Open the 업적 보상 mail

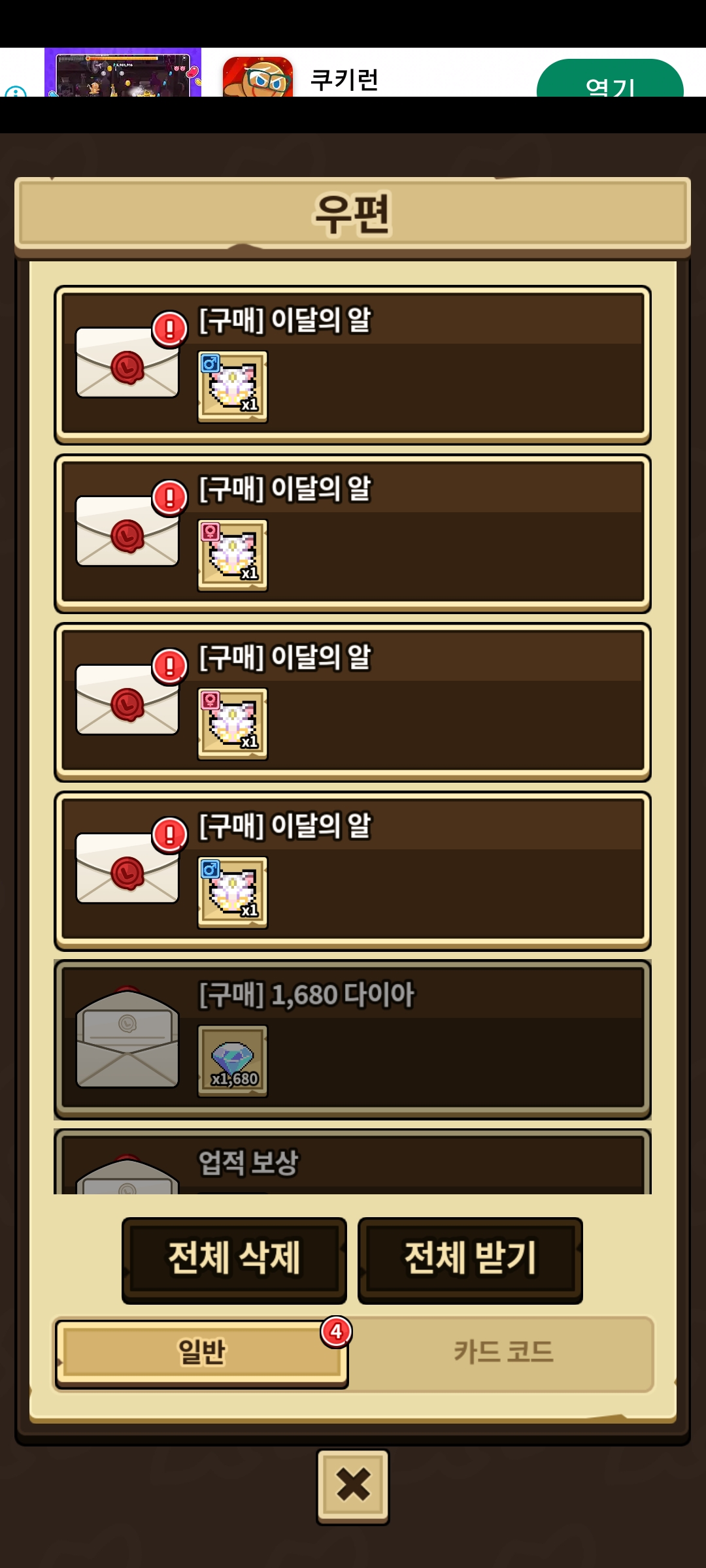[352, 1166]
